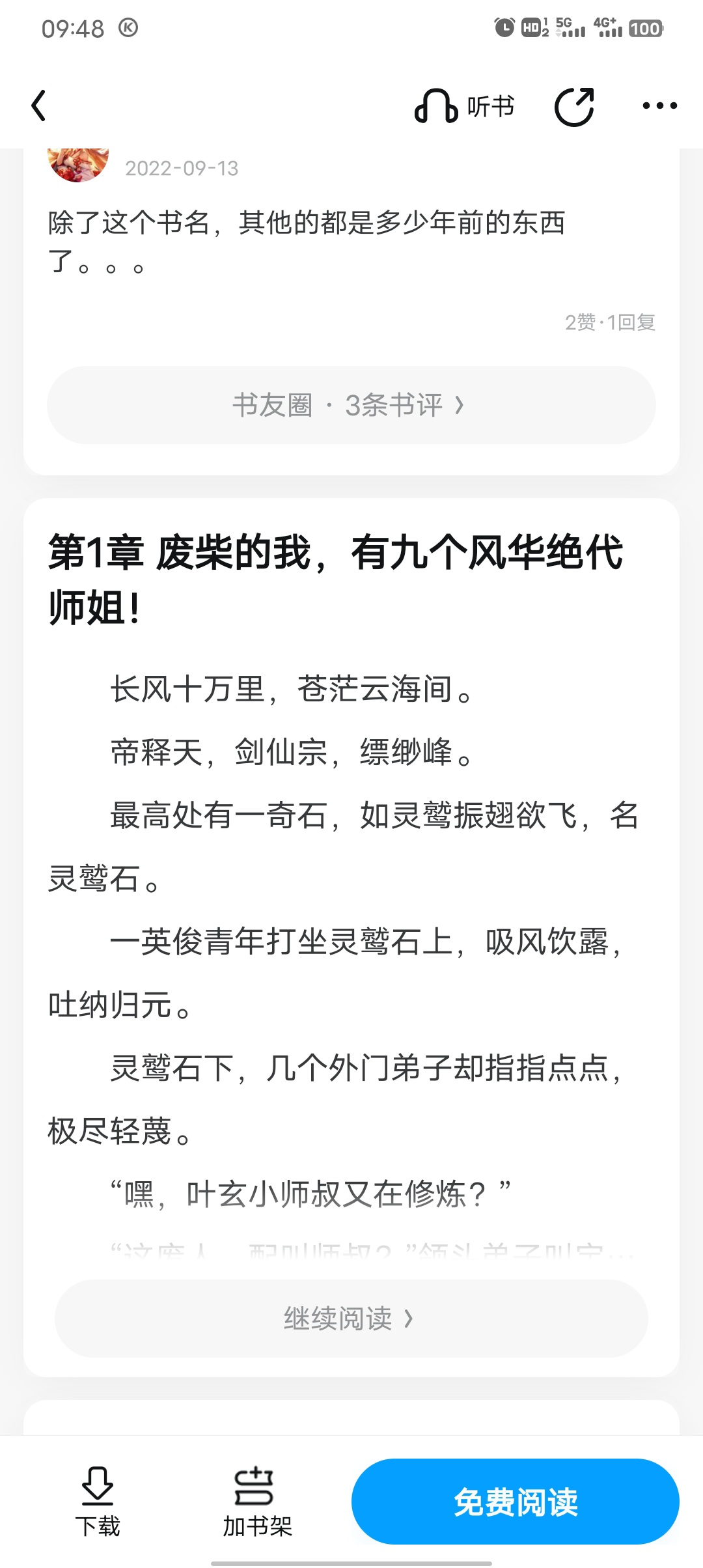Viewport: 703px width, 1568px height.
Task: Start listening with 听书 audio button
Action: 464,106
